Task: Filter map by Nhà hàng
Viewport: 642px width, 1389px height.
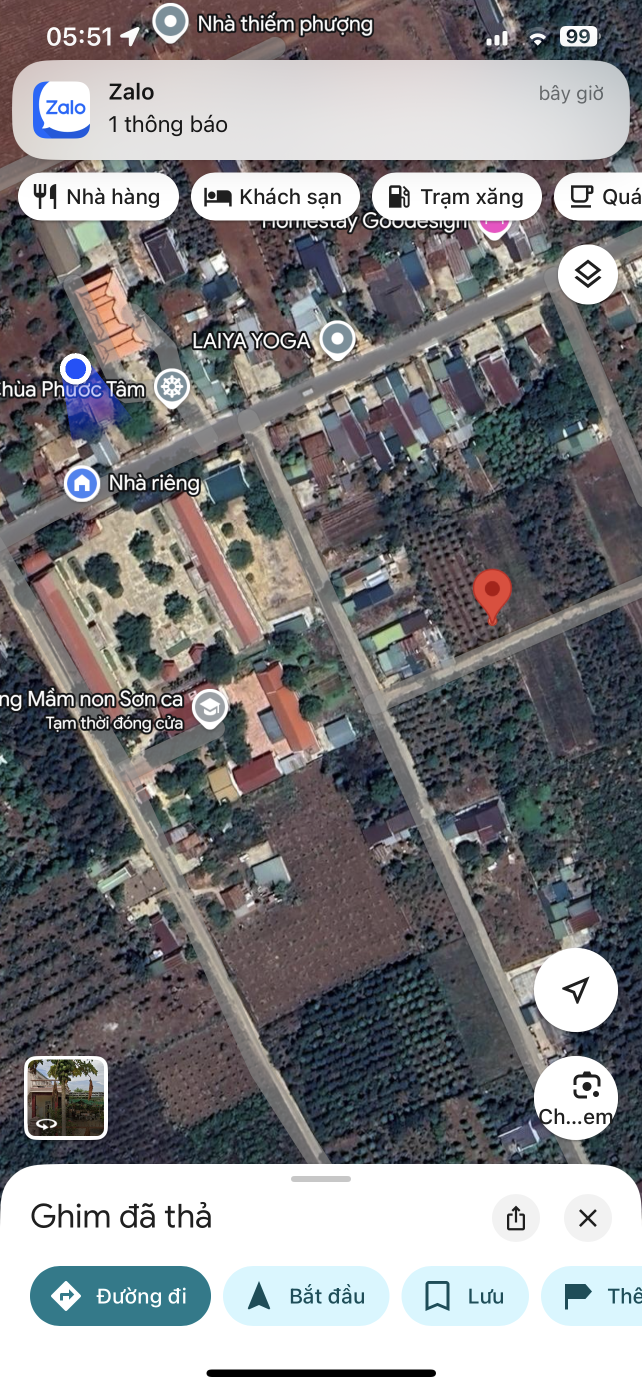Action: tap(98, 197)
